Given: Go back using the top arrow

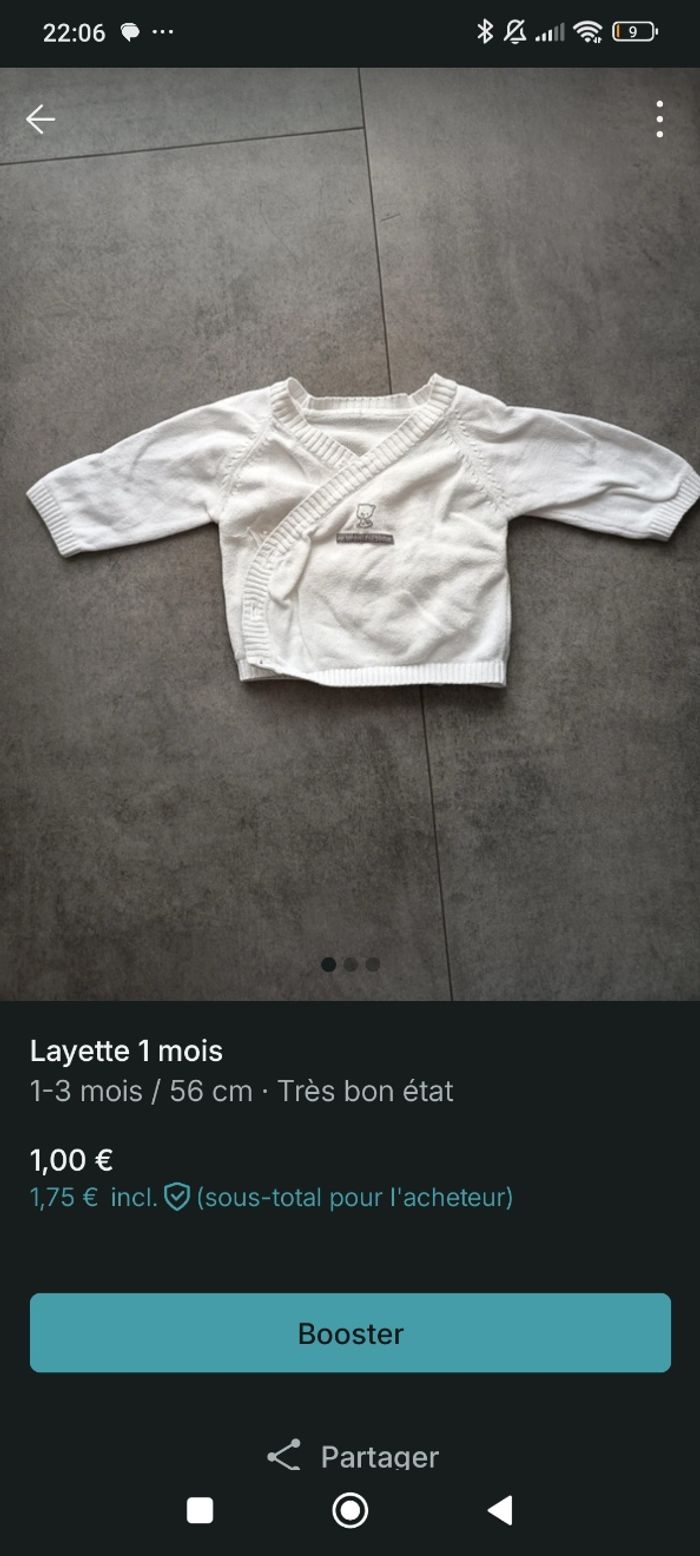Looking at the screenshot, I should click(x=40, y=119).
